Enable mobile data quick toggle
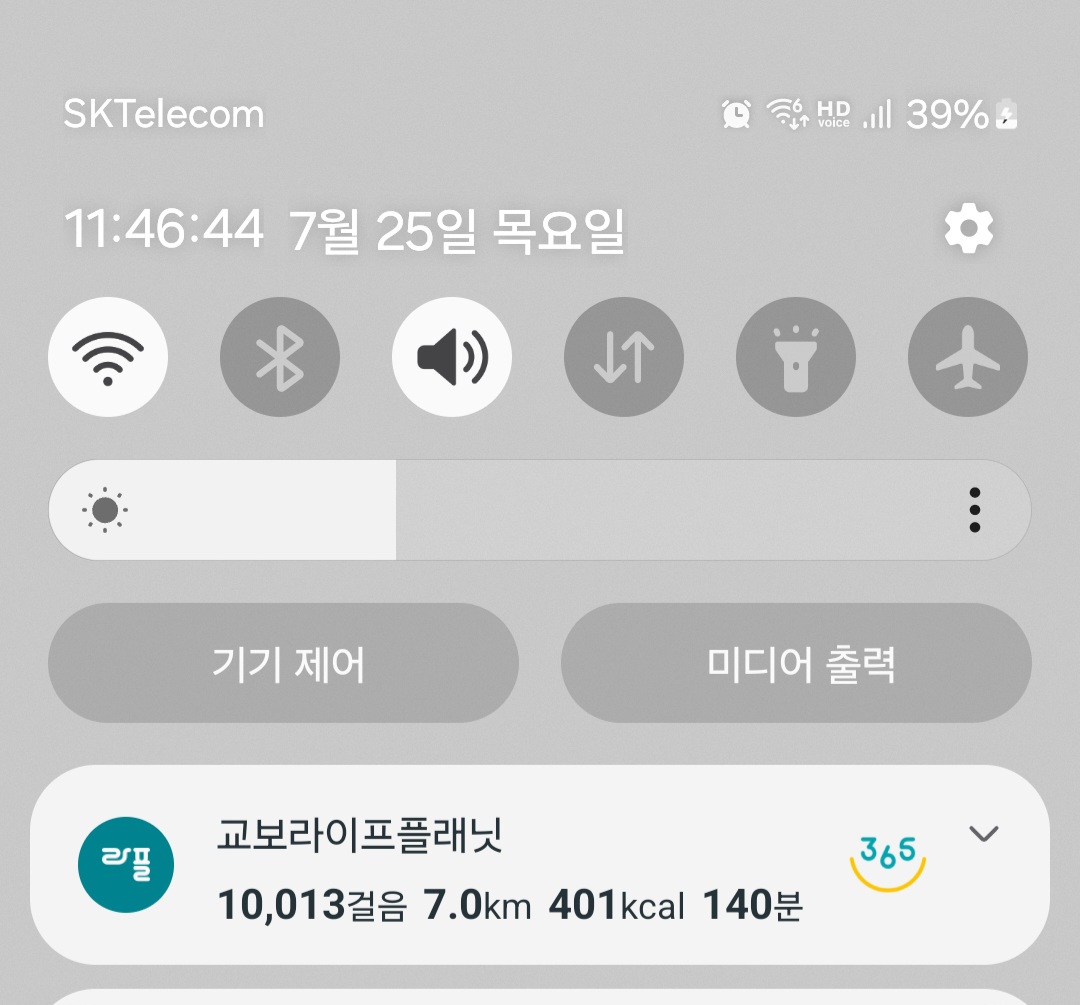1080x1005 pixels. tap(624, 357)
